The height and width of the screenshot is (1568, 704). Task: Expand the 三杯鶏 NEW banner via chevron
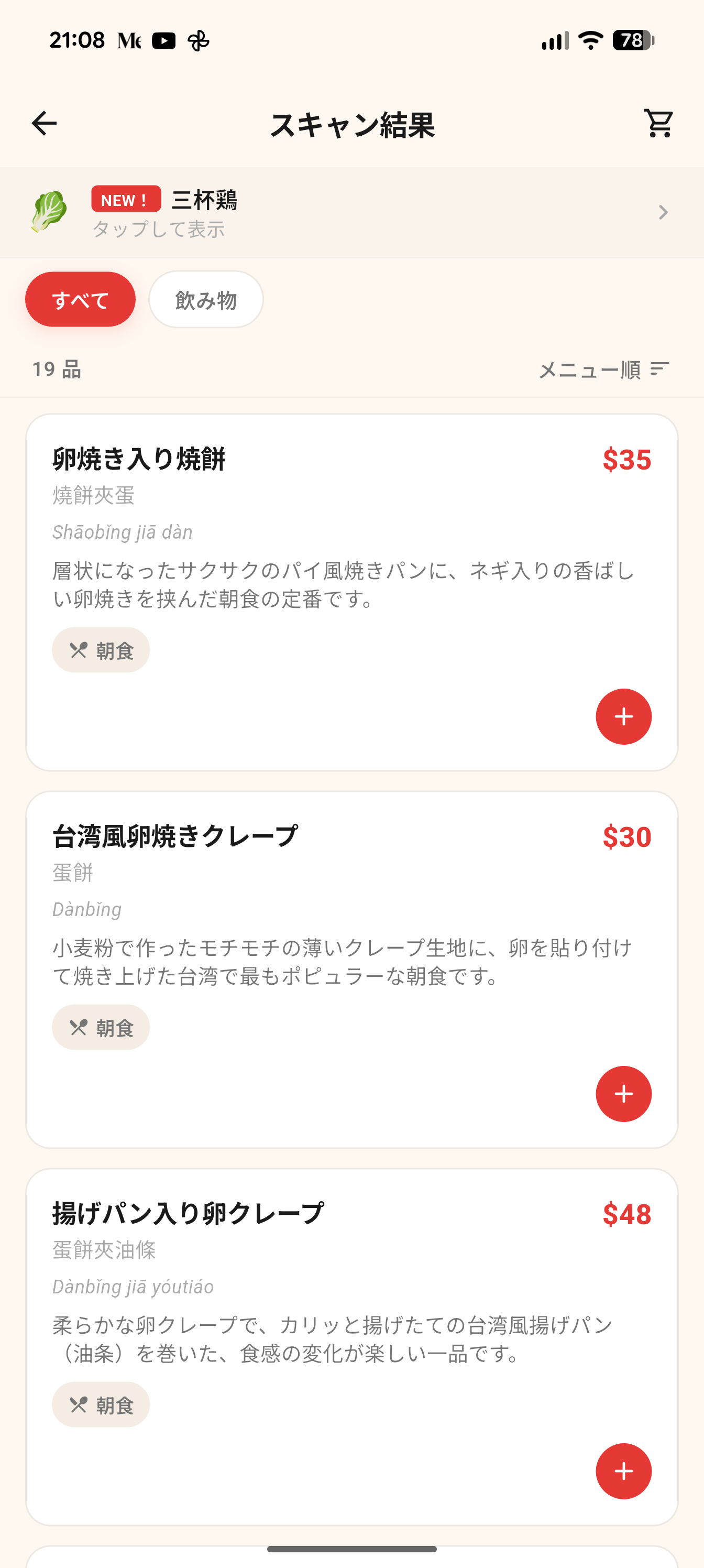tap(663, 212)
